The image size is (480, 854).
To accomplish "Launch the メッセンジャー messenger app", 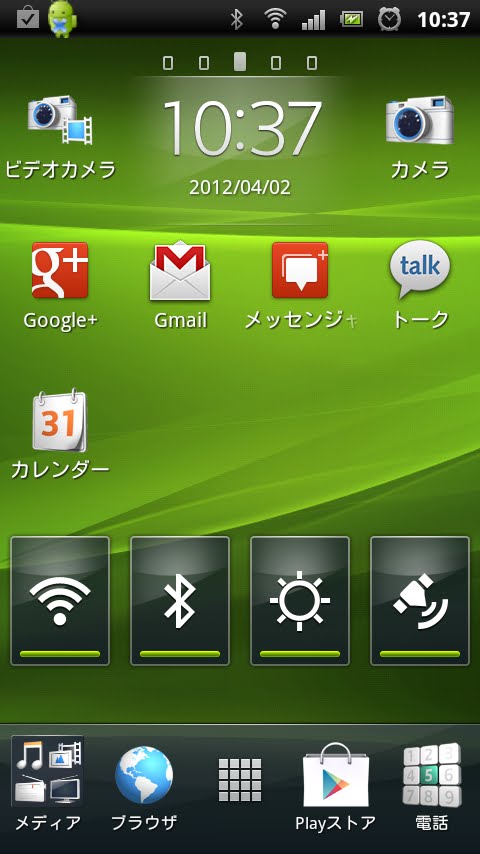I will (x=300, y=285).
